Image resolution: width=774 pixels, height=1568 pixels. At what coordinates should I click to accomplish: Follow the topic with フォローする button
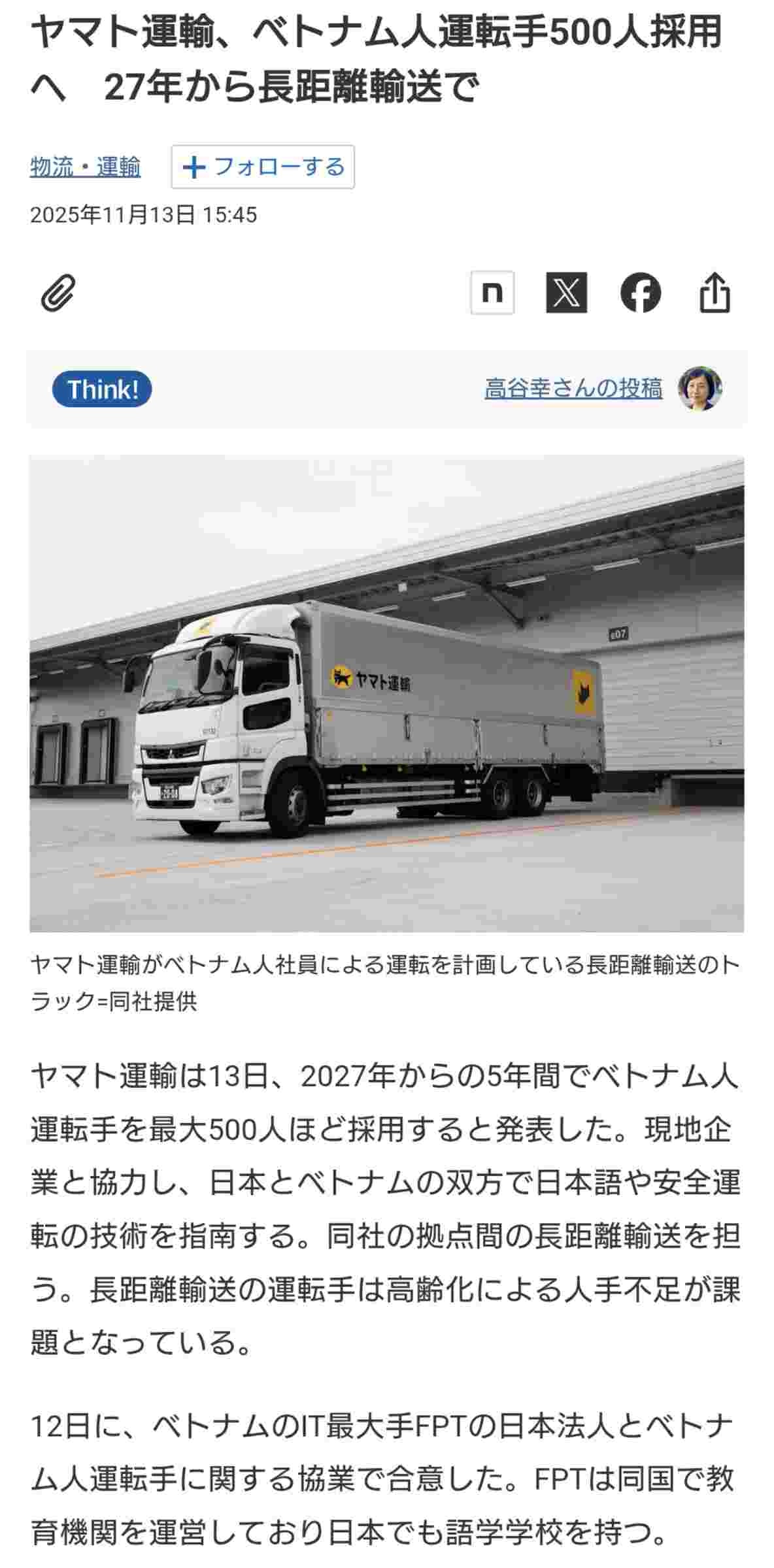point(263,167)
